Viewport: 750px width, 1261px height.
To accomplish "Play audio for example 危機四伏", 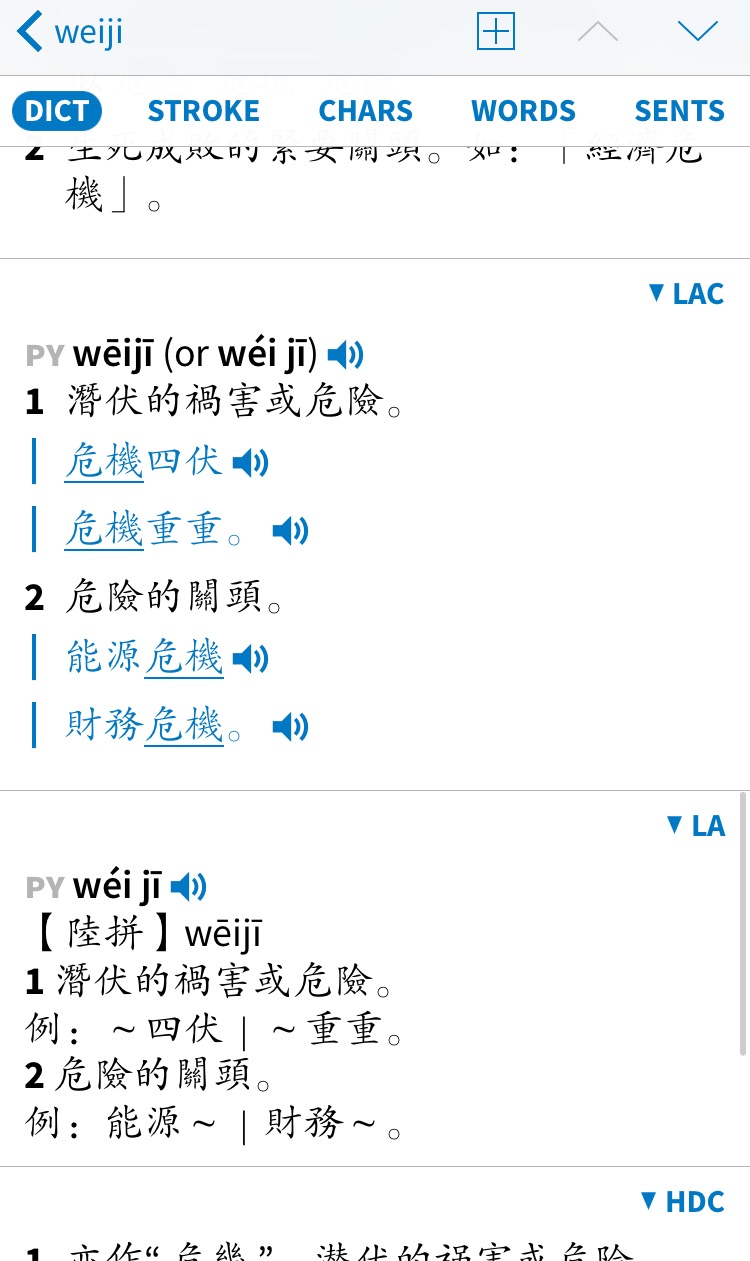I will tap(251, 463).
